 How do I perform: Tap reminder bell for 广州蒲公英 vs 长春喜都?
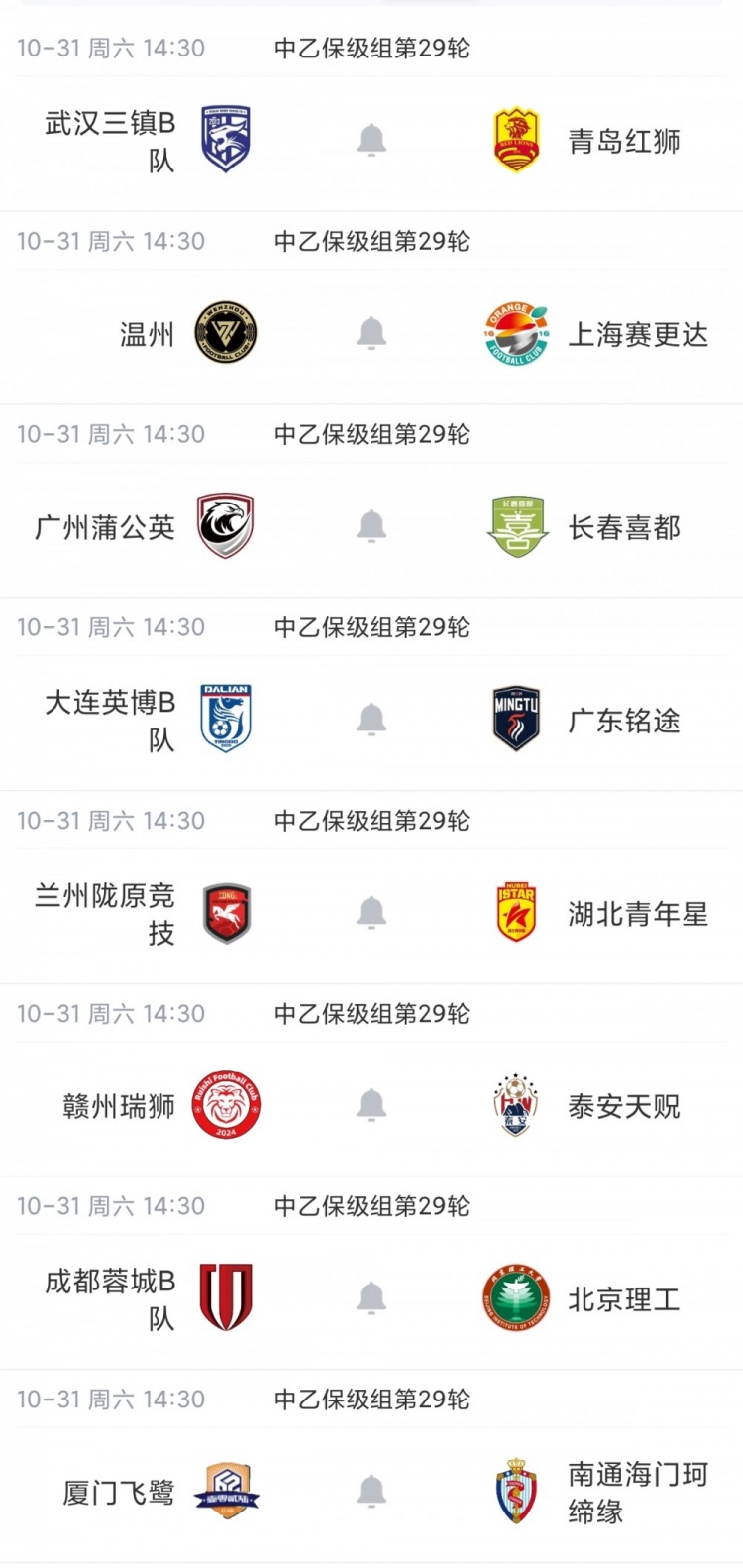click(371, 527)
